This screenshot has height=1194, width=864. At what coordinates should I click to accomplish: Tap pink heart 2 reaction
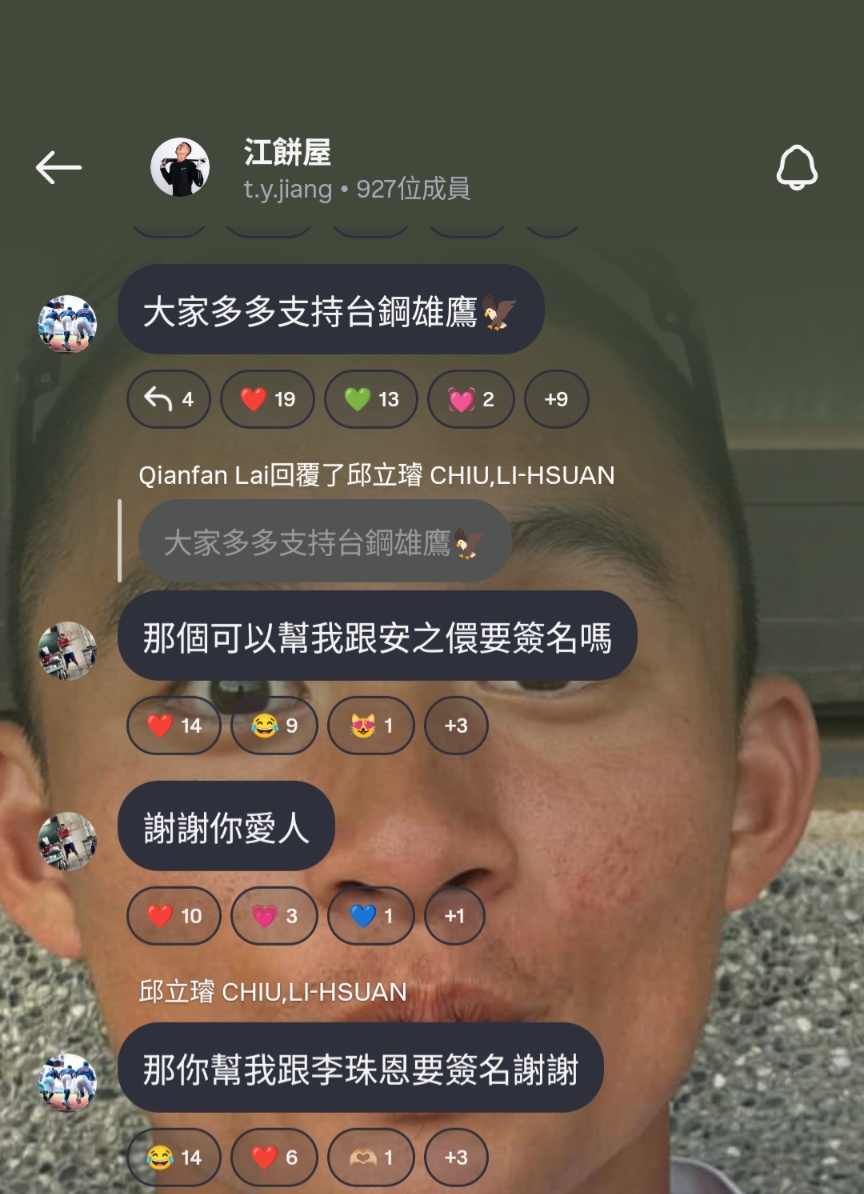[471, 400]
